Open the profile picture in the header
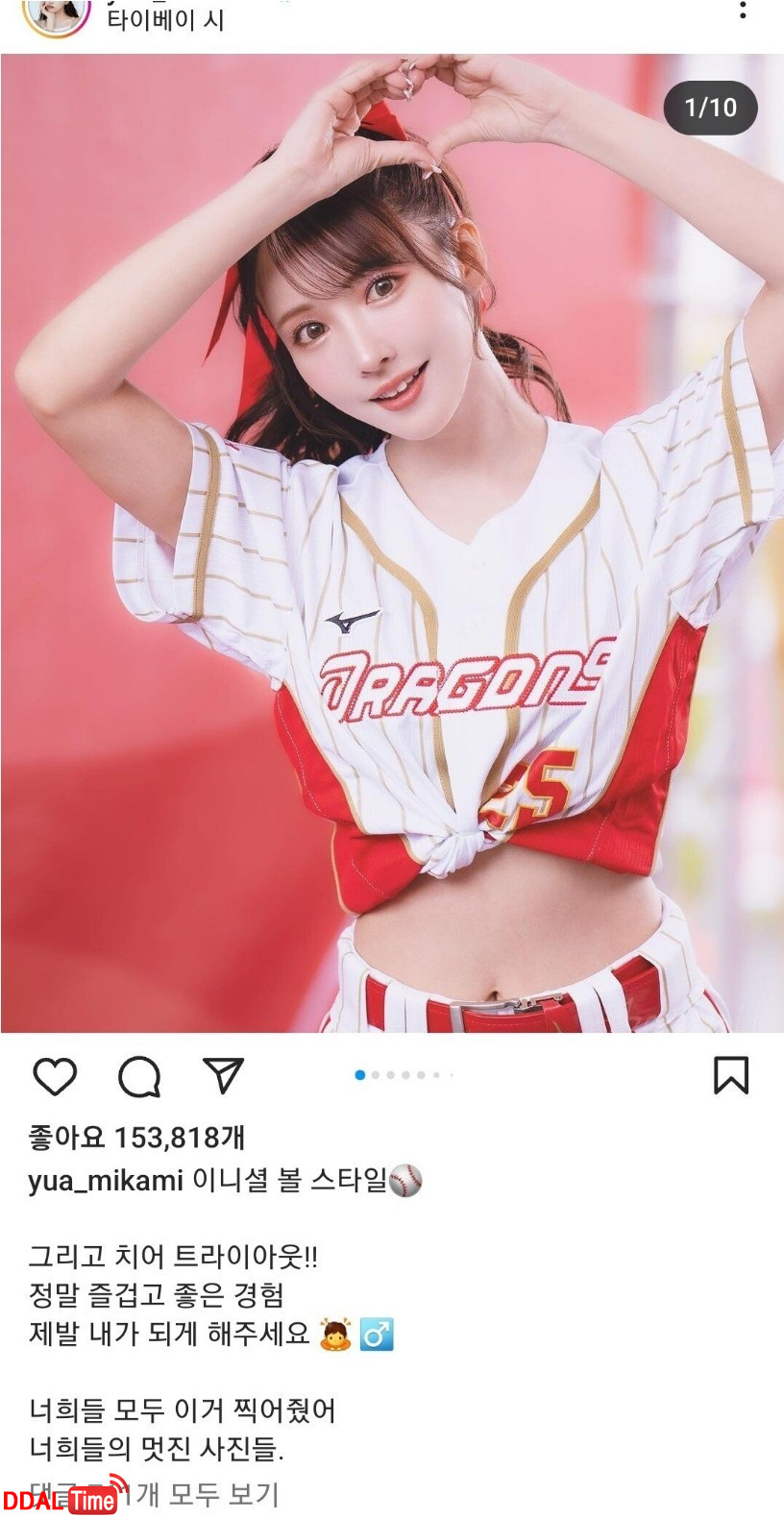The width and height of the screenshot is (784, 1519). [56, 13]
